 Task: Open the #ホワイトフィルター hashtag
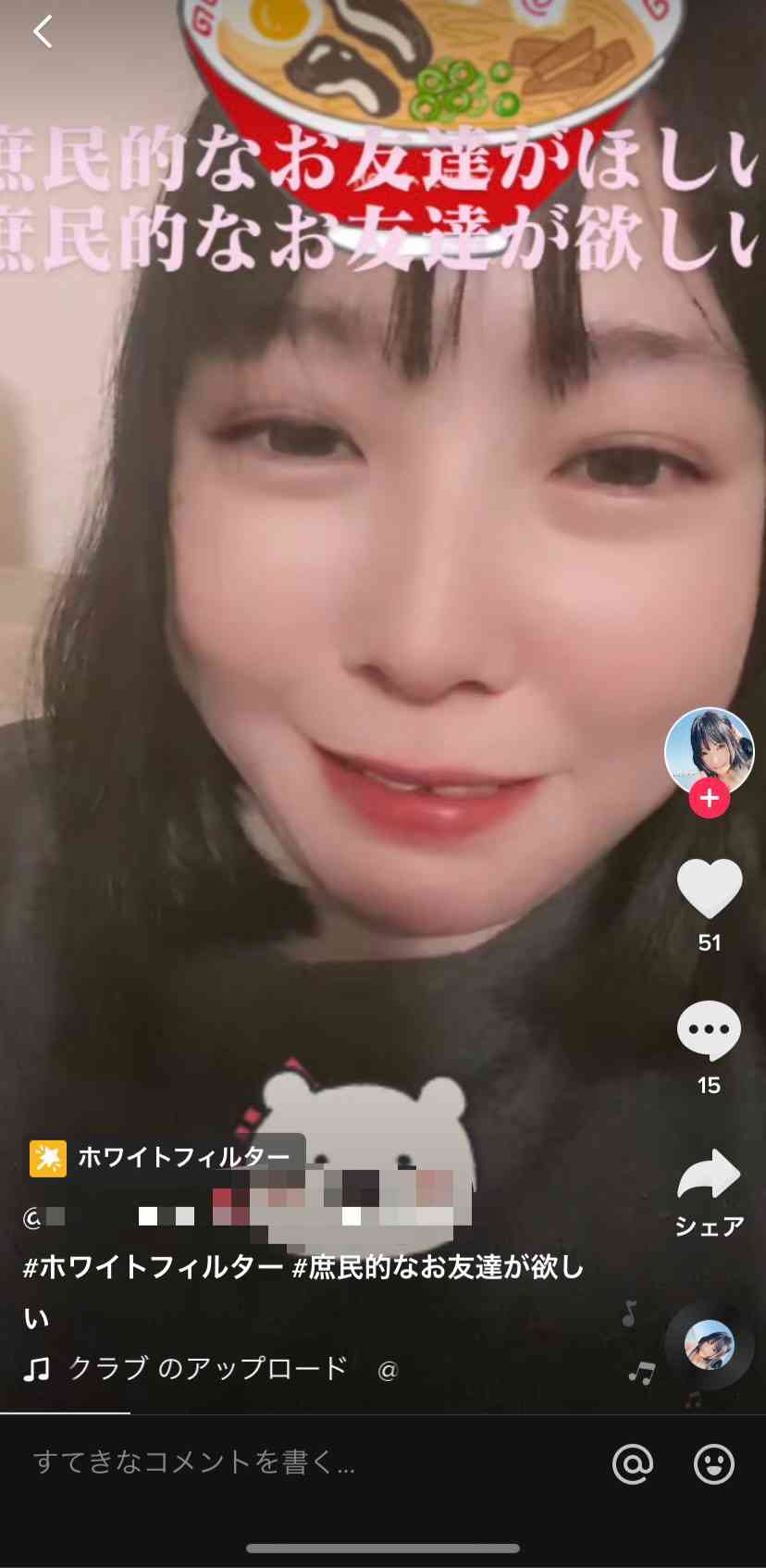point(154,1266)
